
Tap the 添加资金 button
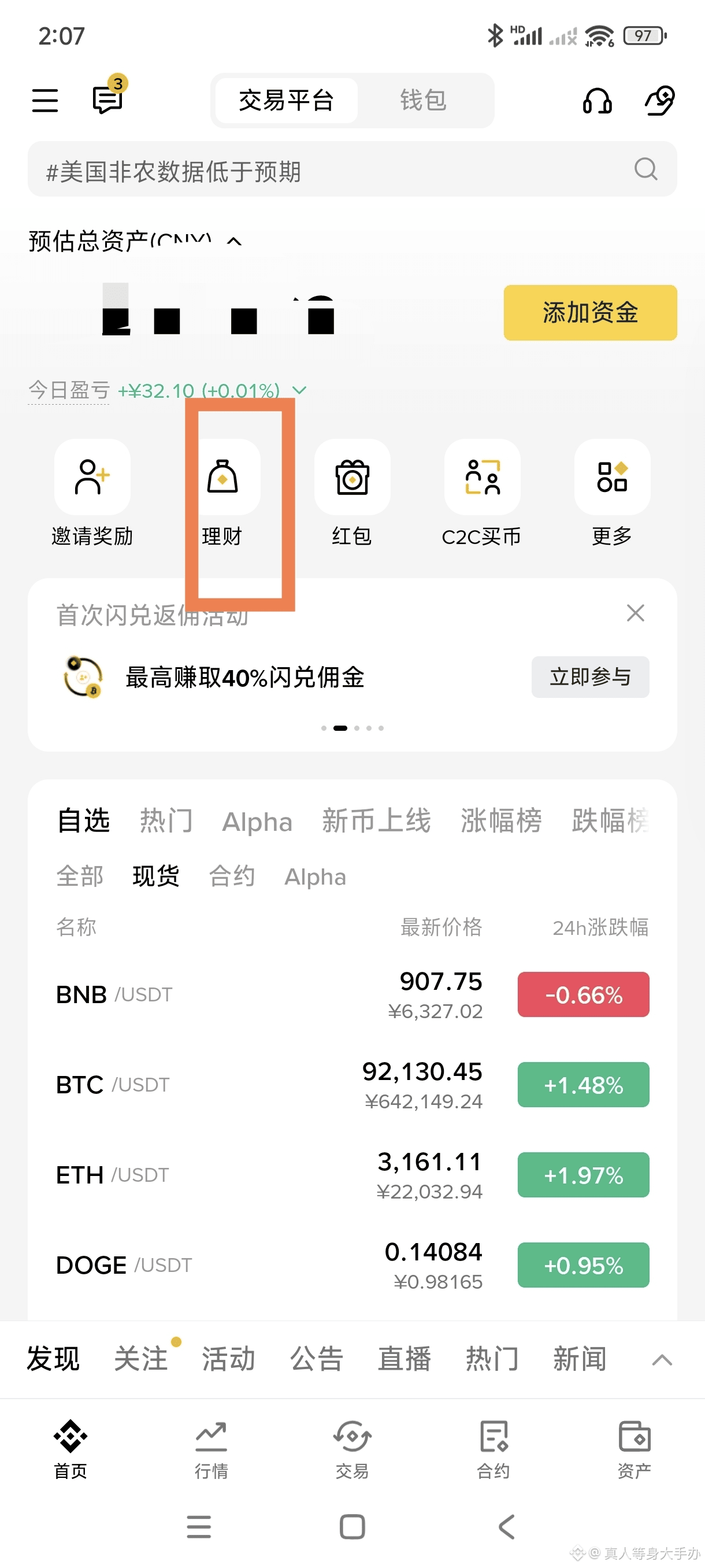coord(590,312)
